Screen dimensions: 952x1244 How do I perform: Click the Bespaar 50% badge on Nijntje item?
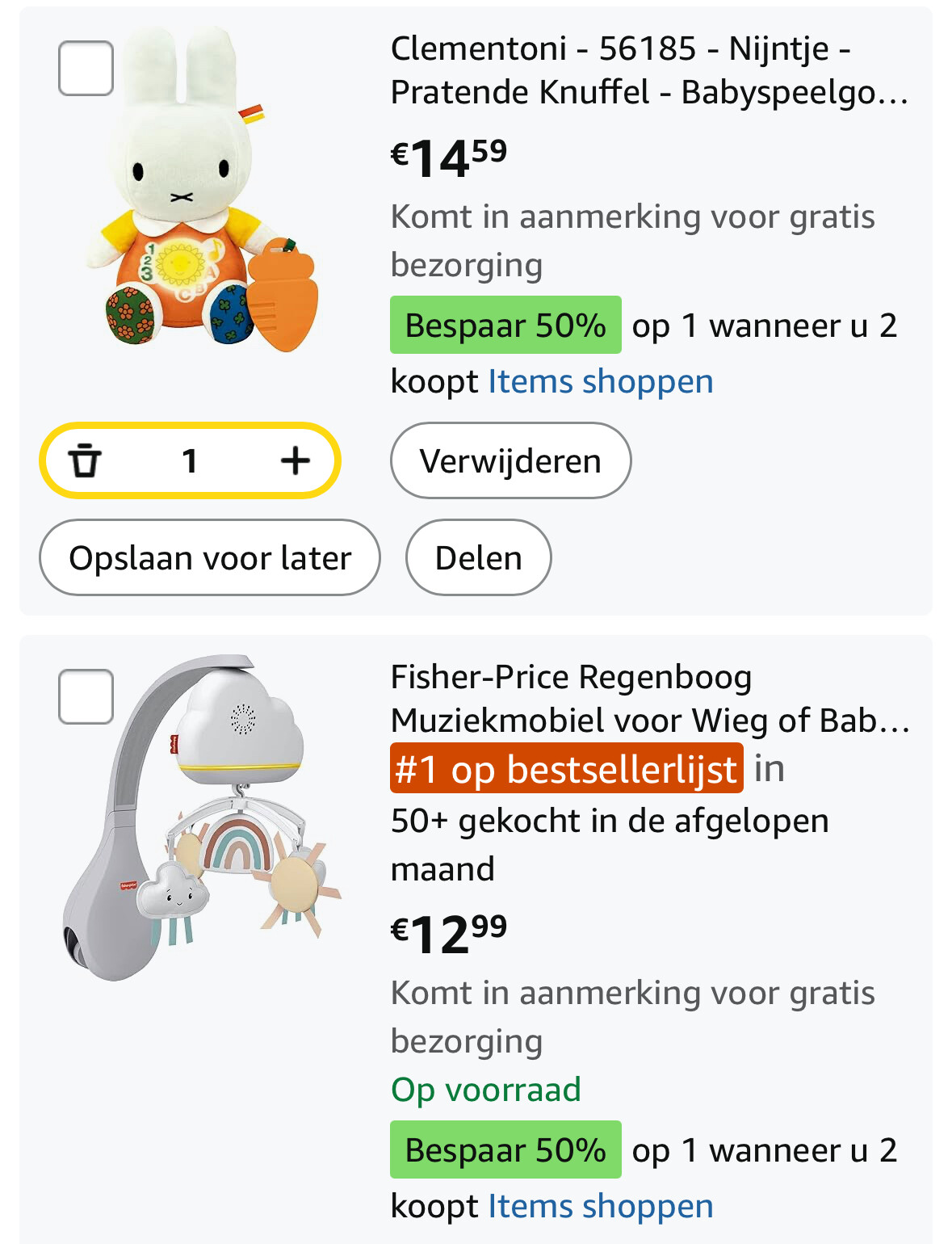[505, 324]
